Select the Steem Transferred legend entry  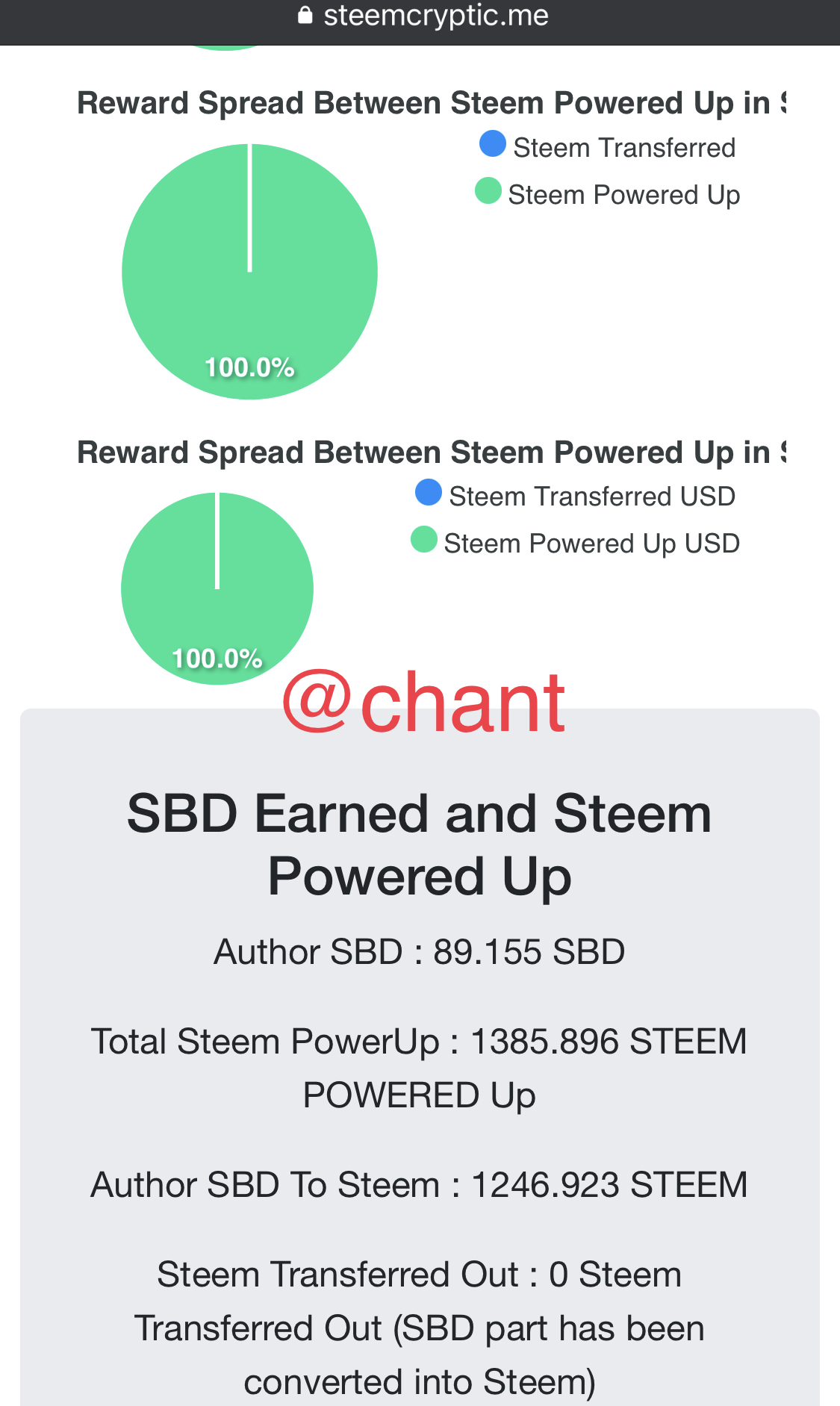click(607, 147)
